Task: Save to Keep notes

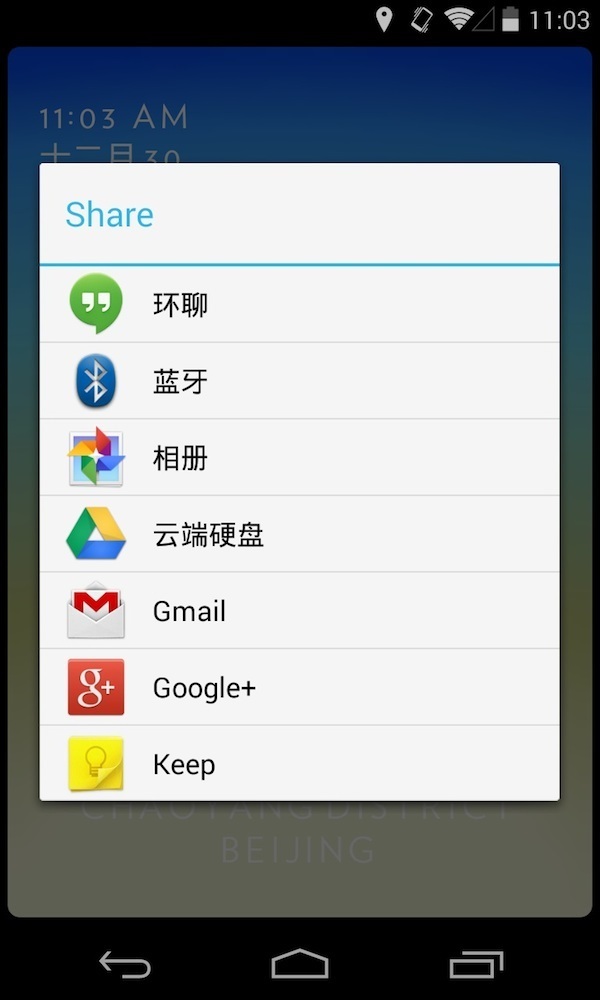Action: (x=298, y=765)
